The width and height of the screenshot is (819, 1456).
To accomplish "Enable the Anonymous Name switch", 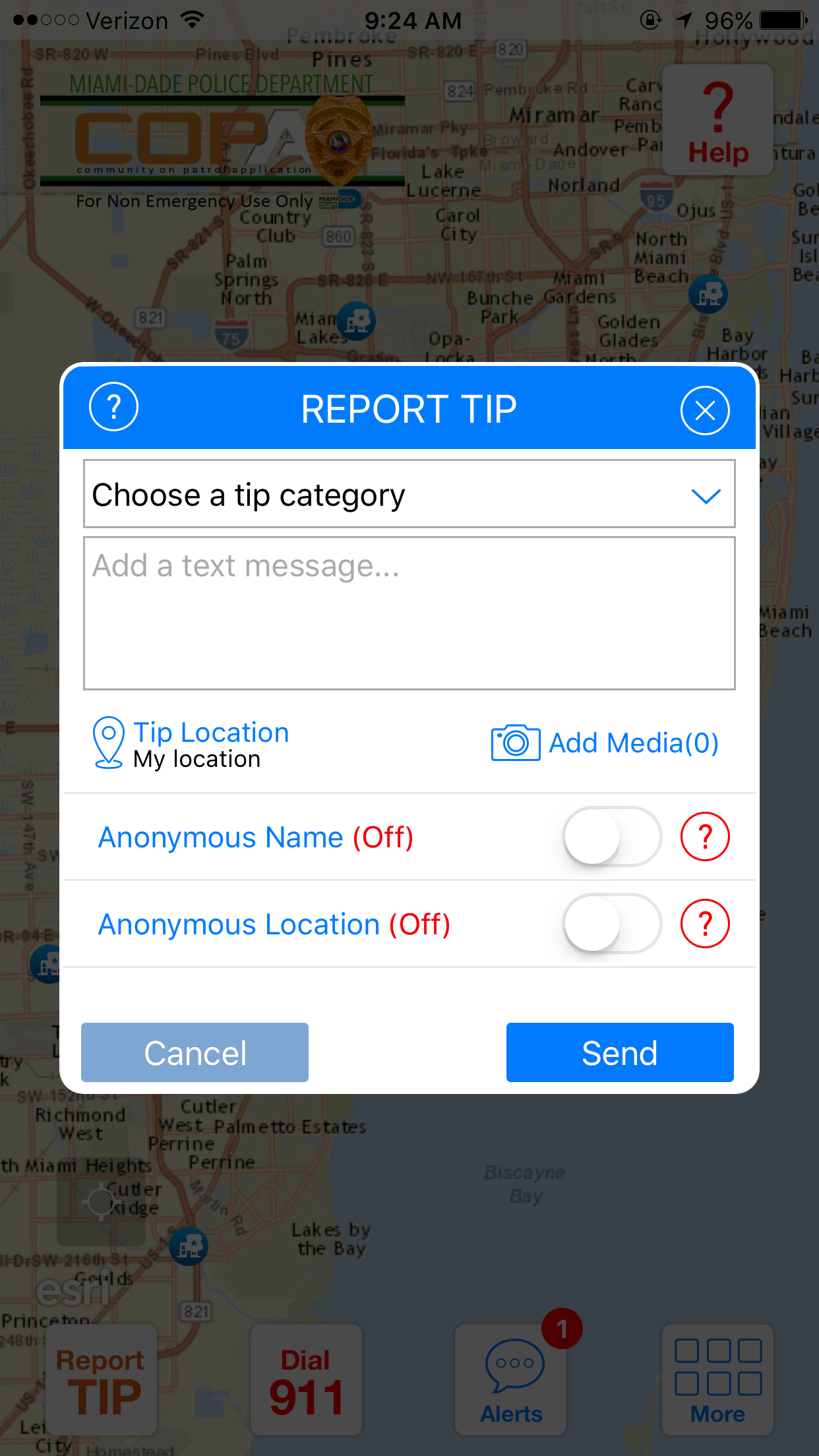I will tap(612, 836).
